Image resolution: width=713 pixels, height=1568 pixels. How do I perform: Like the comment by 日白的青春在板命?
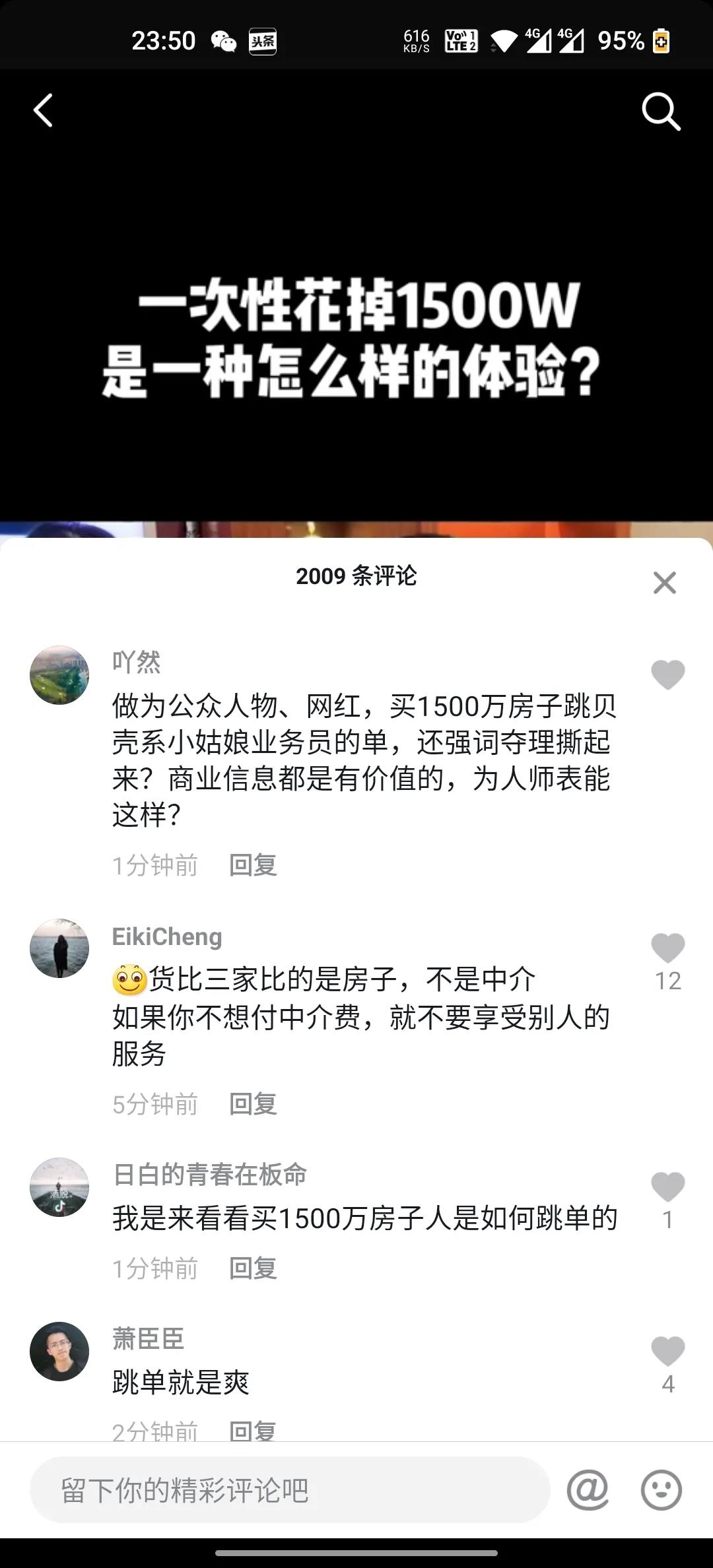coord(667,1188)
